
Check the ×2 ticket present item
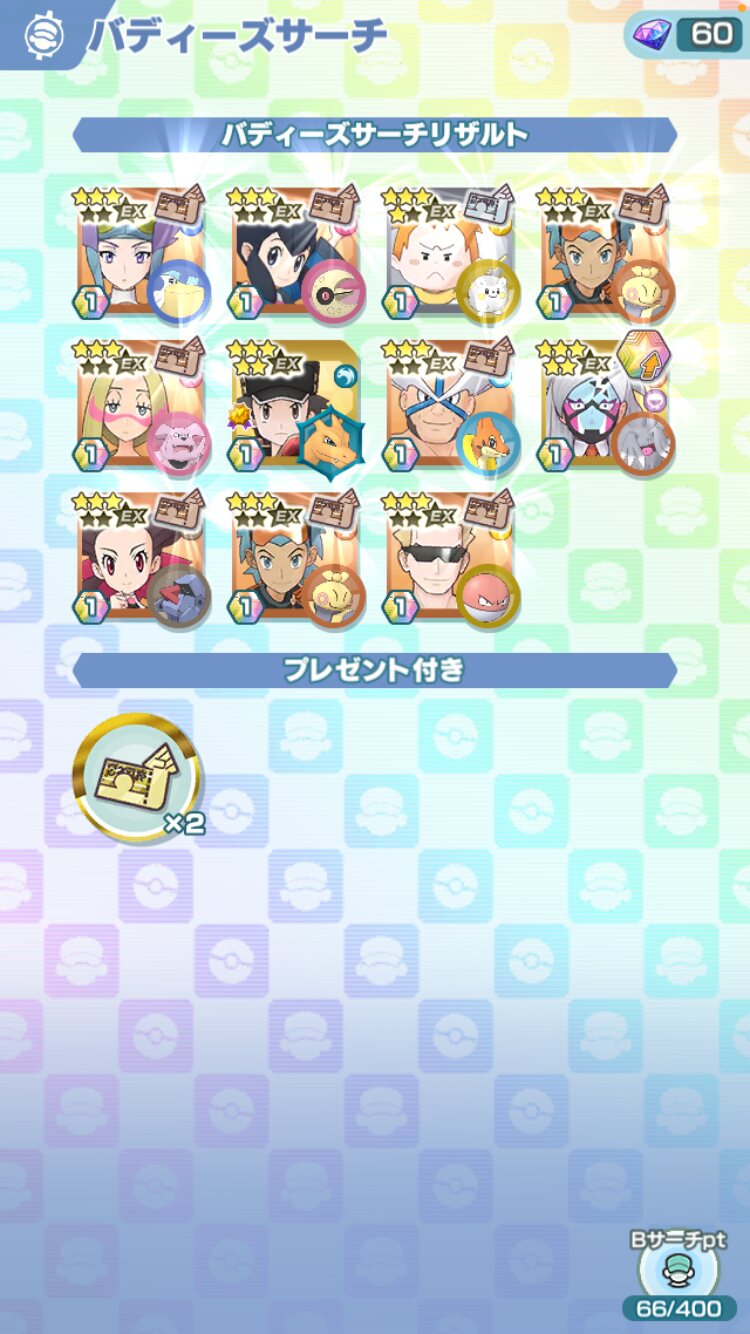pyautogui.click(x=137, y=777)
